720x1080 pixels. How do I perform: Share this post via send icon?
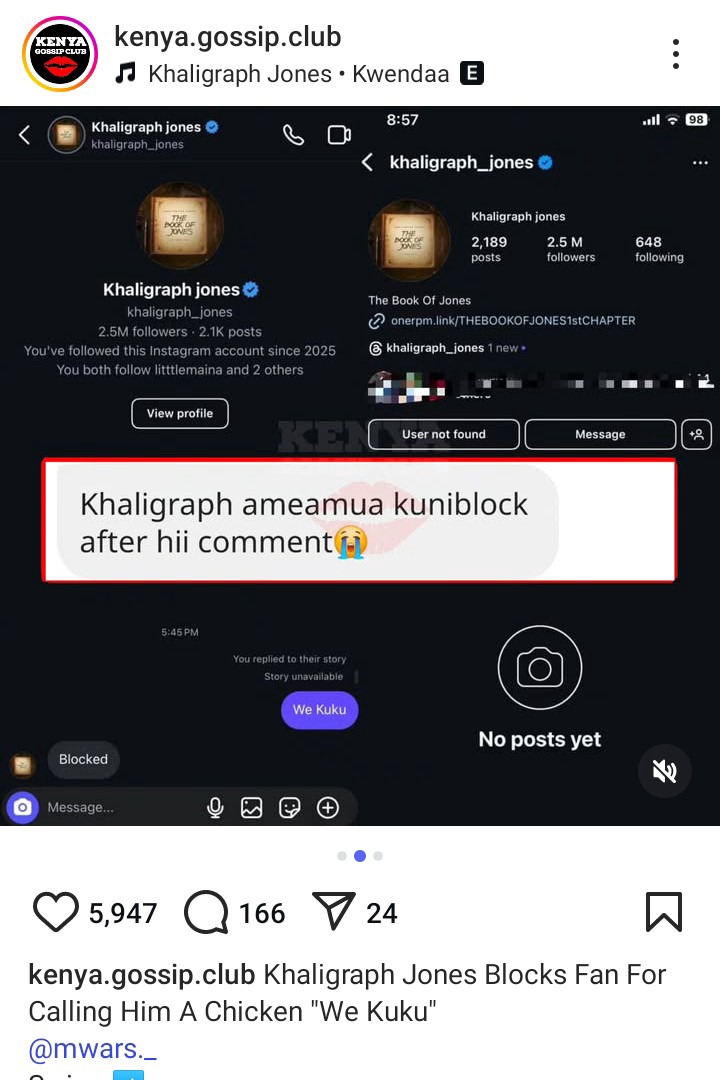pyautogui.click(x=335, y=912)
